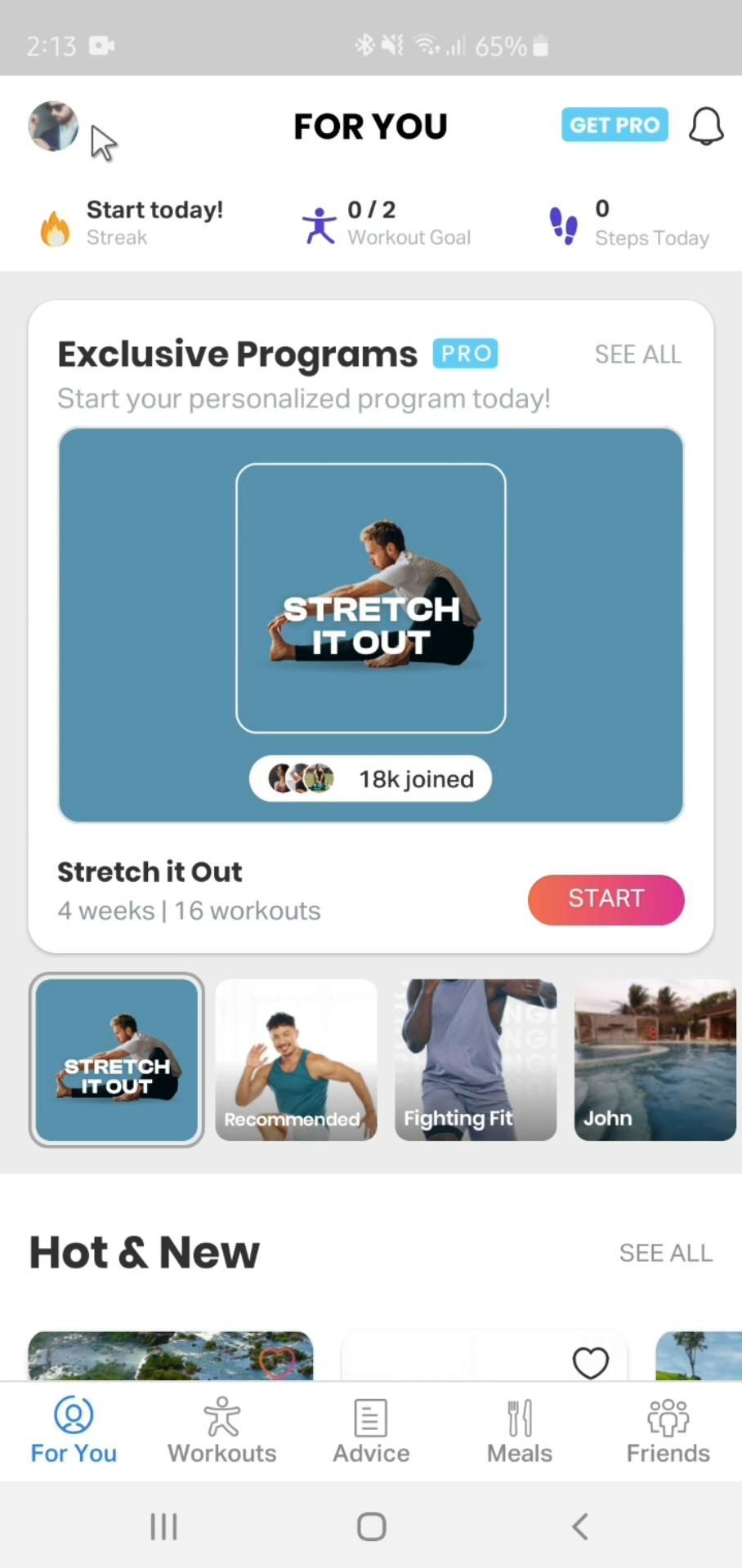This screenshot has width=742, height=1568.
Task: Open the profile avatar
Action: [x=53, y=127]
